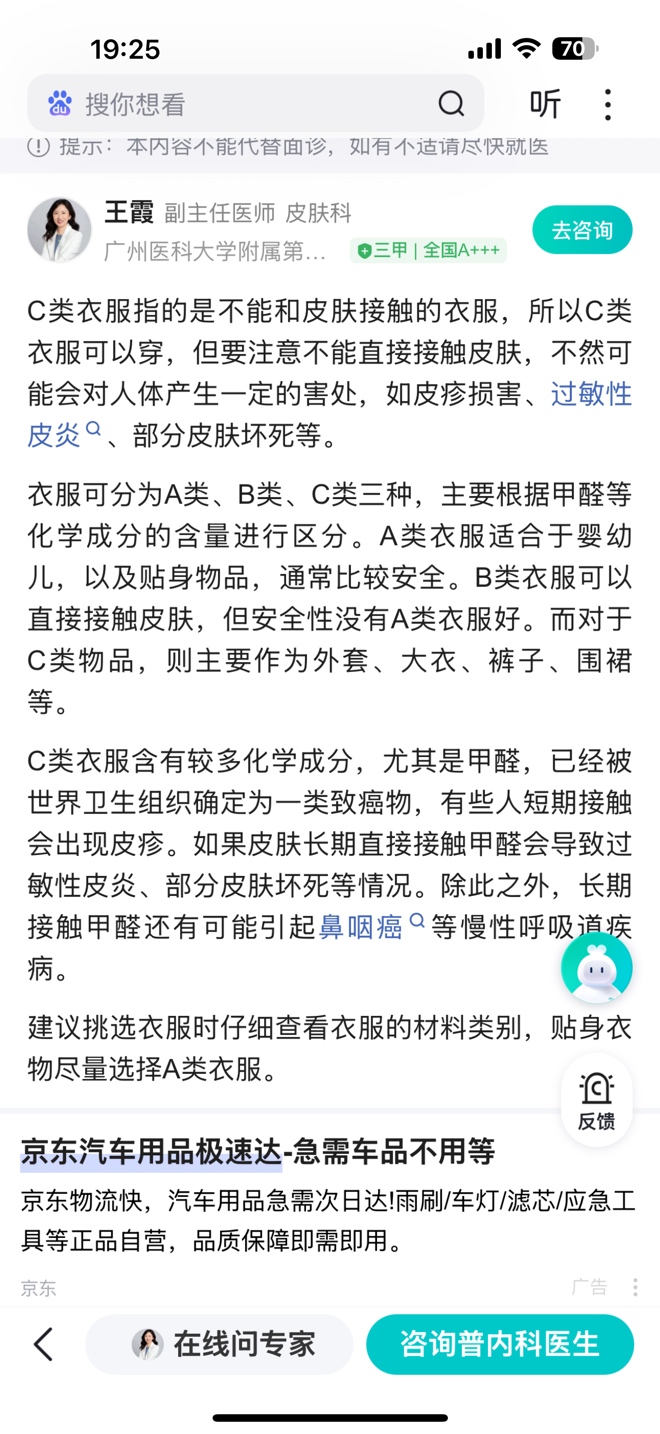Tap 咨询普内科医生 button
660x1434 pixels.
point(499,1344)
